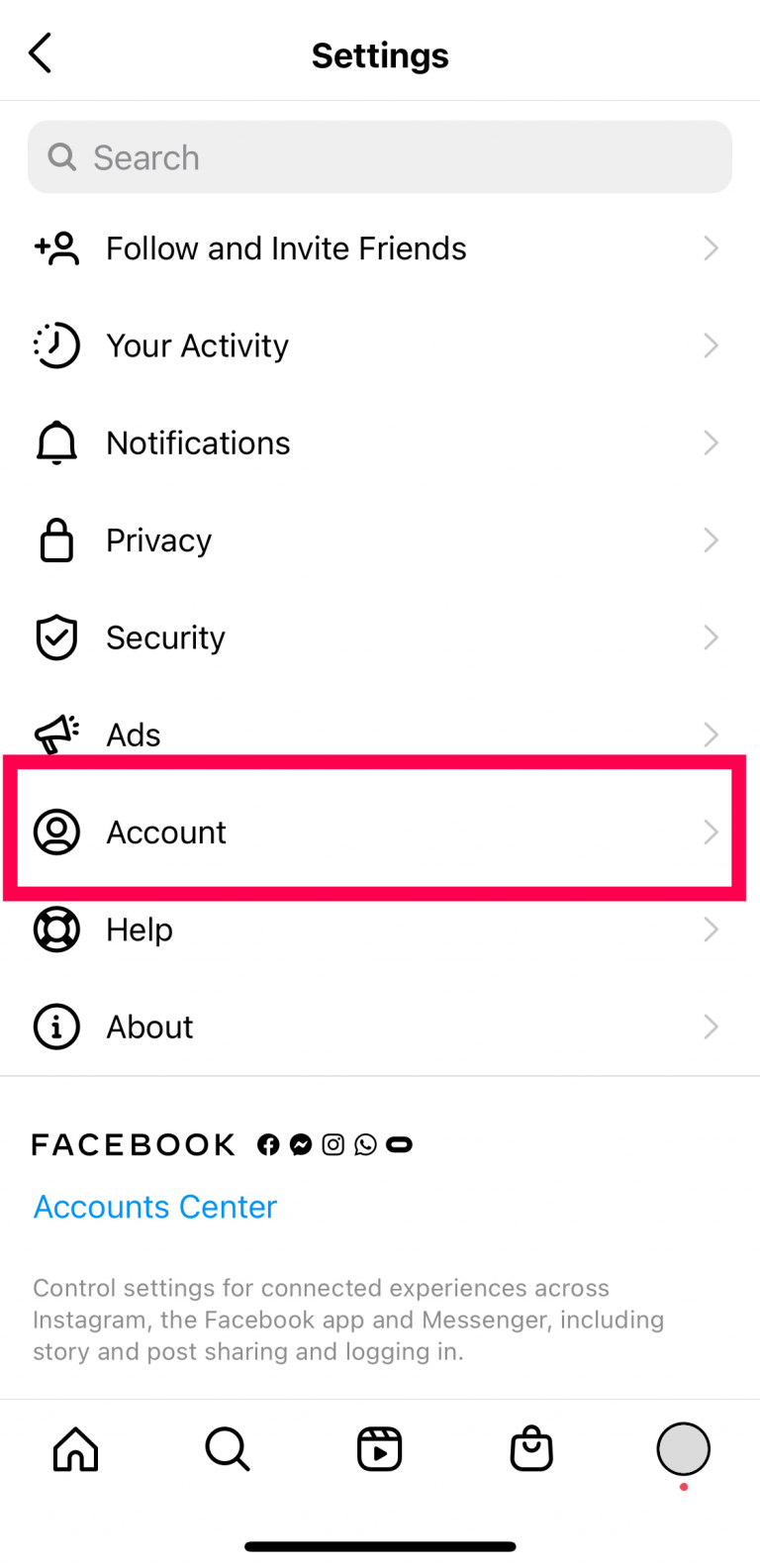Image resolution: width=760 pixels, height=1568 pixels.
Task: Open Ads settings via the megaphone icon
Action: [56, 735]
